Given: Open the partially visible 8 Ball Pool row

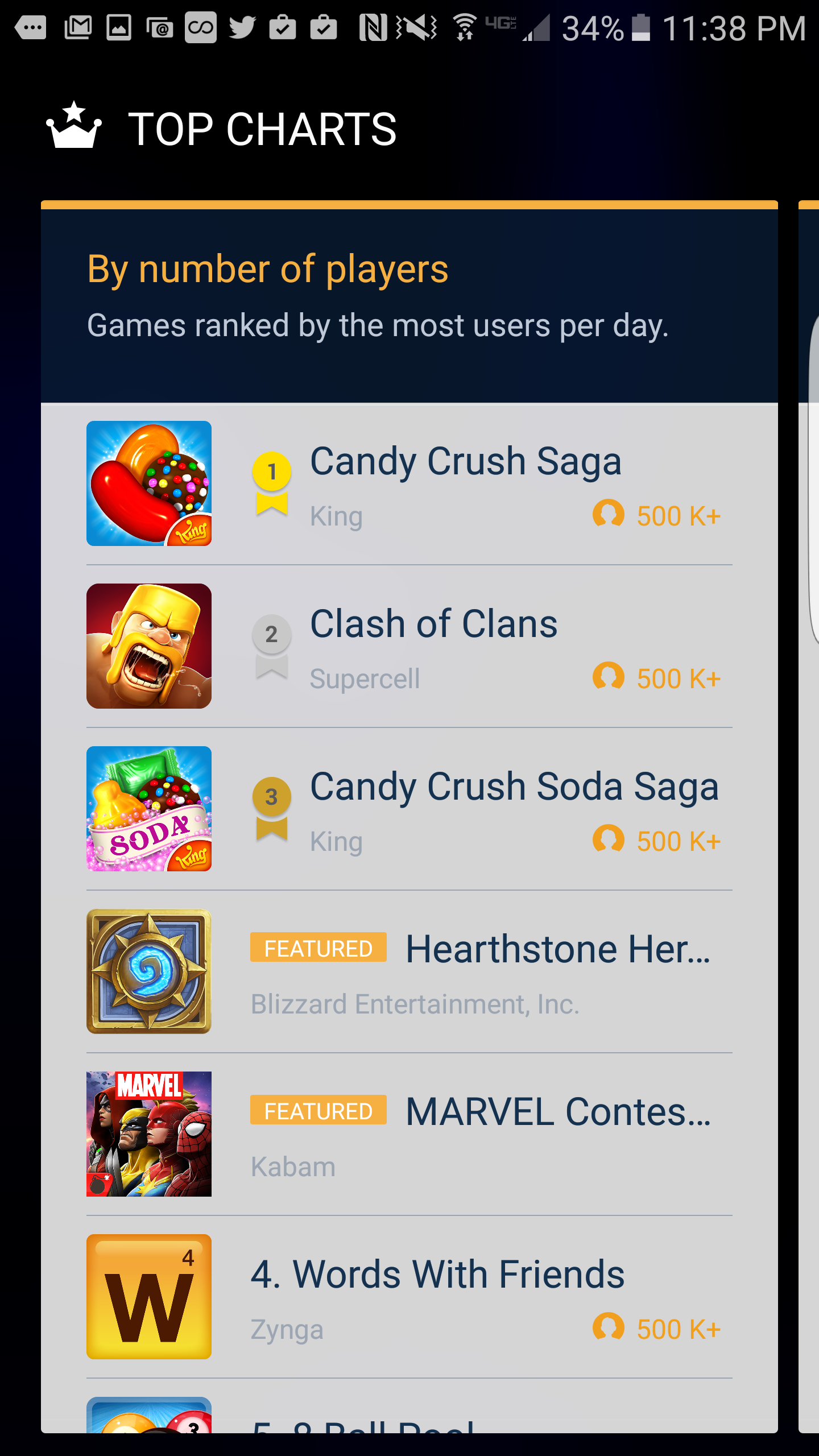Looking at the screenshot, I should click(364, 1420).
